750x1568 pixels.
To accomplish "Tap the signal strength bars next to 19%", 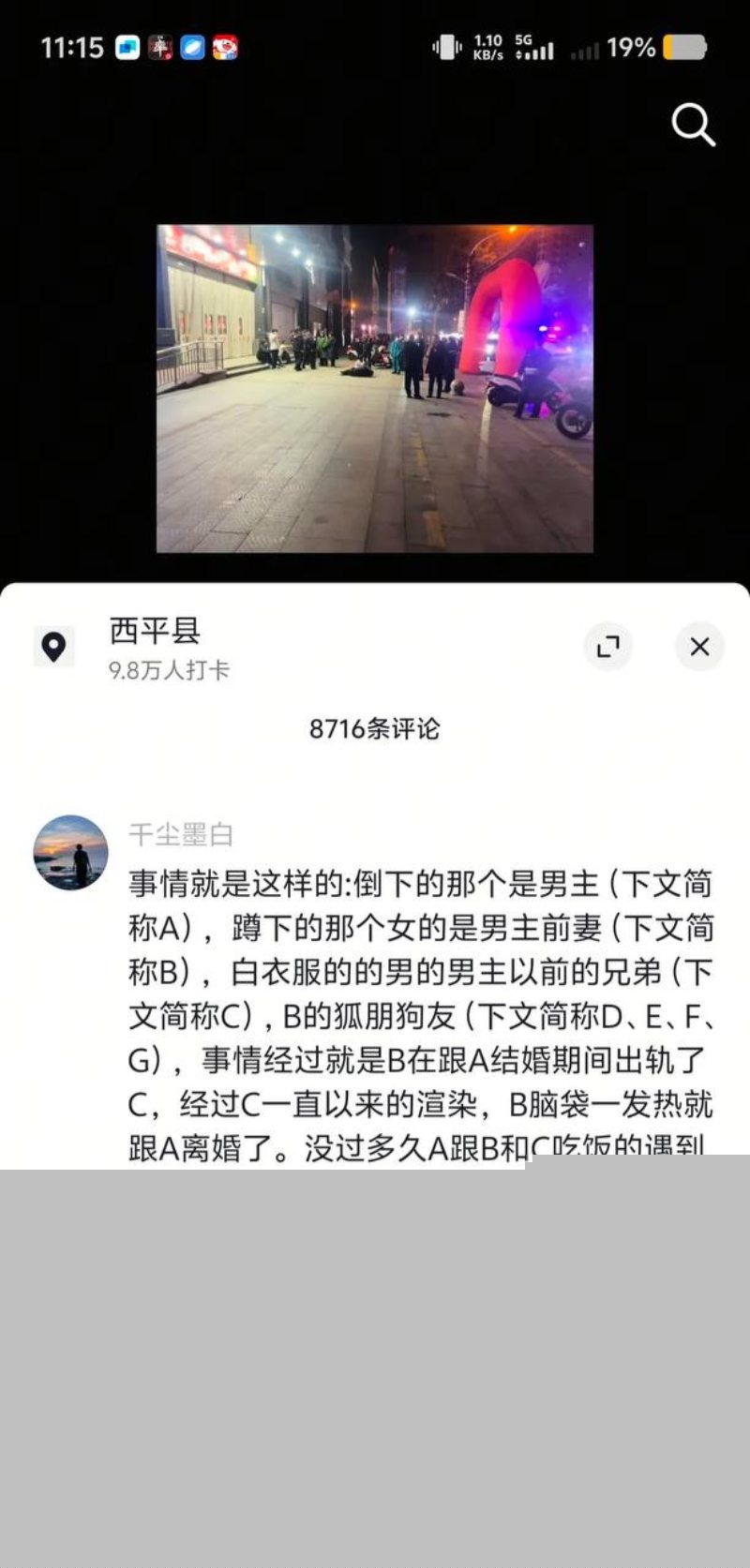I will 590,50.
